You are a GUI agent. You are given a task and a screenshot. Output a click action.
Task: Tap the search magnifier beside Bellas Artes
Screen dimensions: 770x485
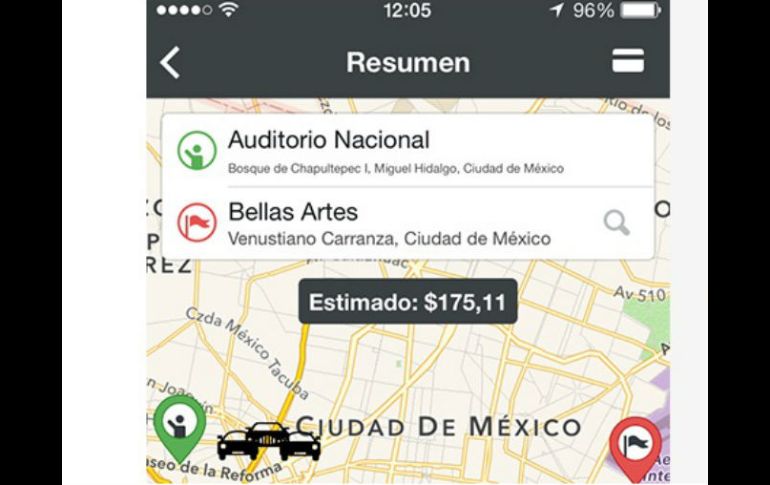[x=617, y=223]
